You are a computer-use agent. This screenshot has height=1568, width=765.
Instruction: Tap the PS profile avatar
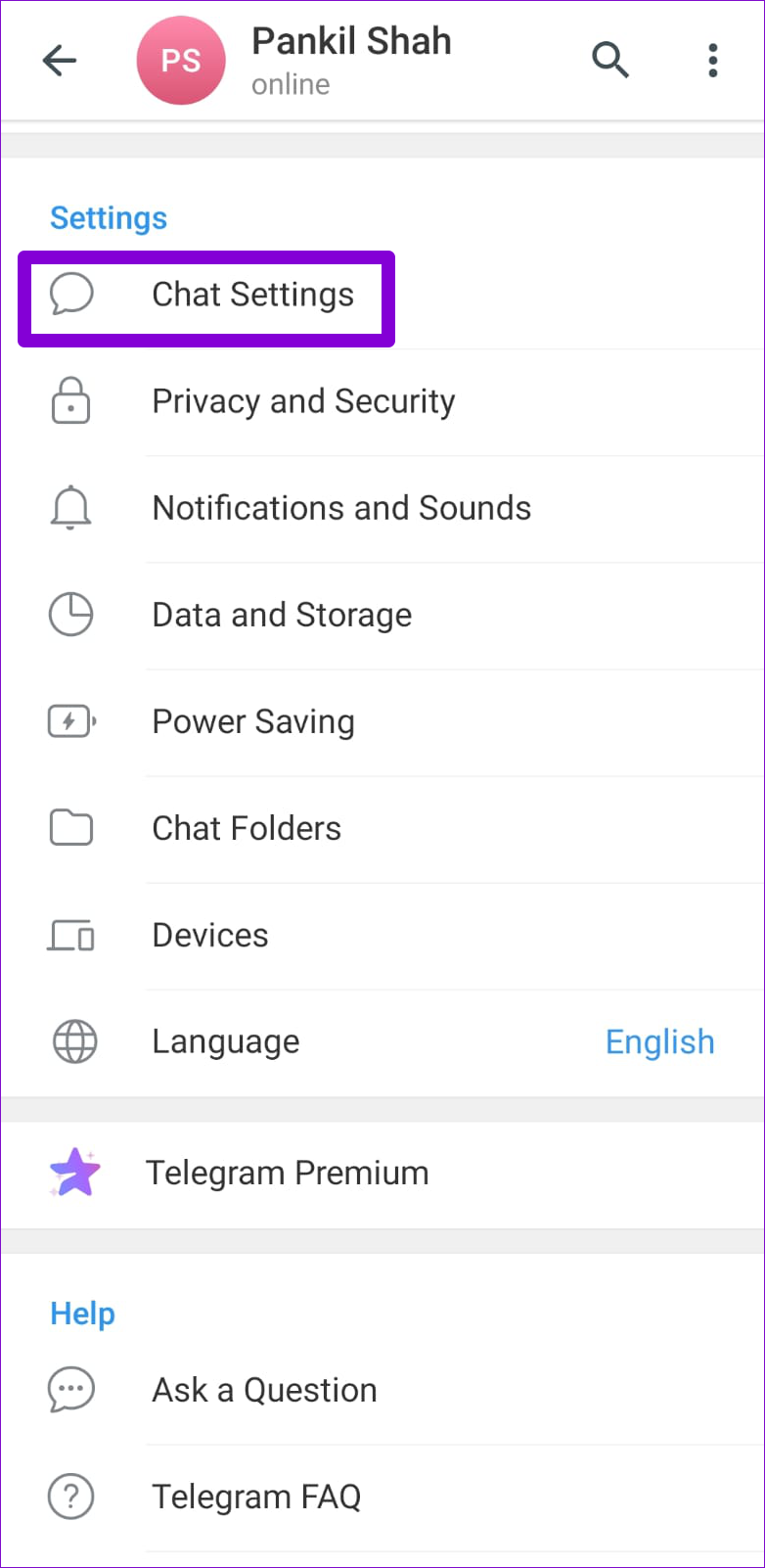coord(181,61)
